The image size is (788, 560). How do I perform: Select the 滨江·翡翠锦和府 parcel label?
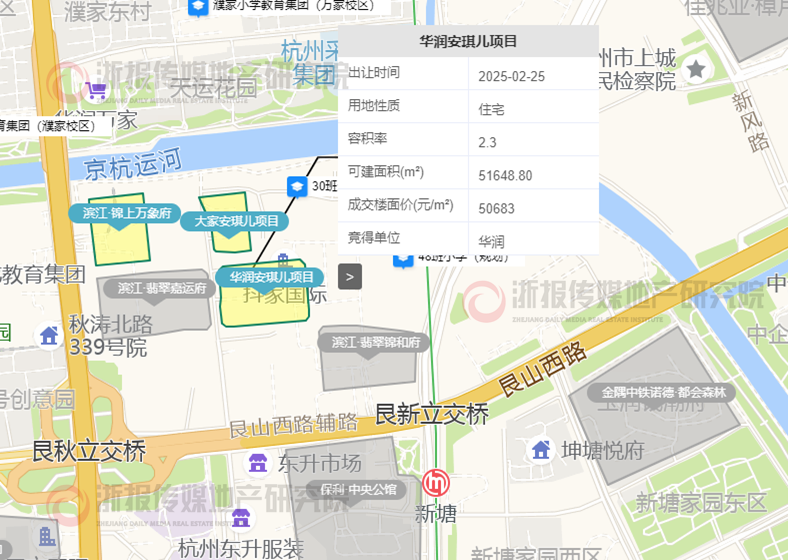pos(375,343)
